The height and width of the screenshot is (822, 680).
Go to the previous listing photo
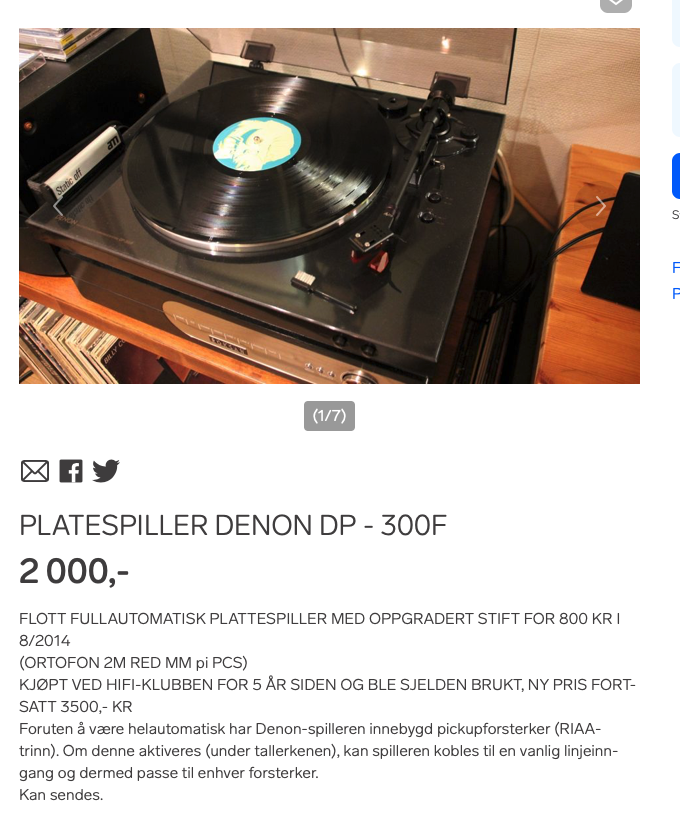click(x=57, y=206)
